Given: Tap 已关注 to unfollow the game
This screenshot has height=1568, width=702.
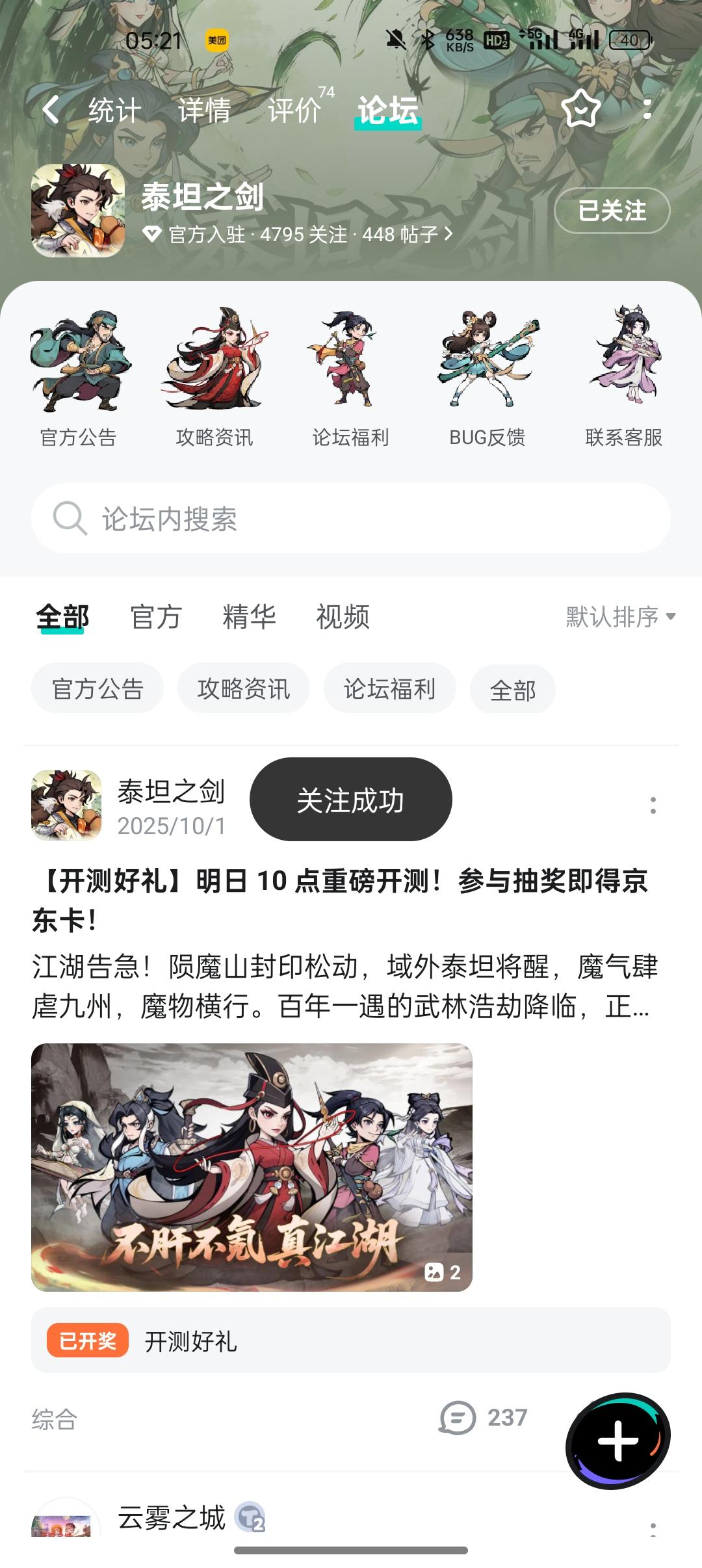Looking at the screenshot, I should coord(612,211).
